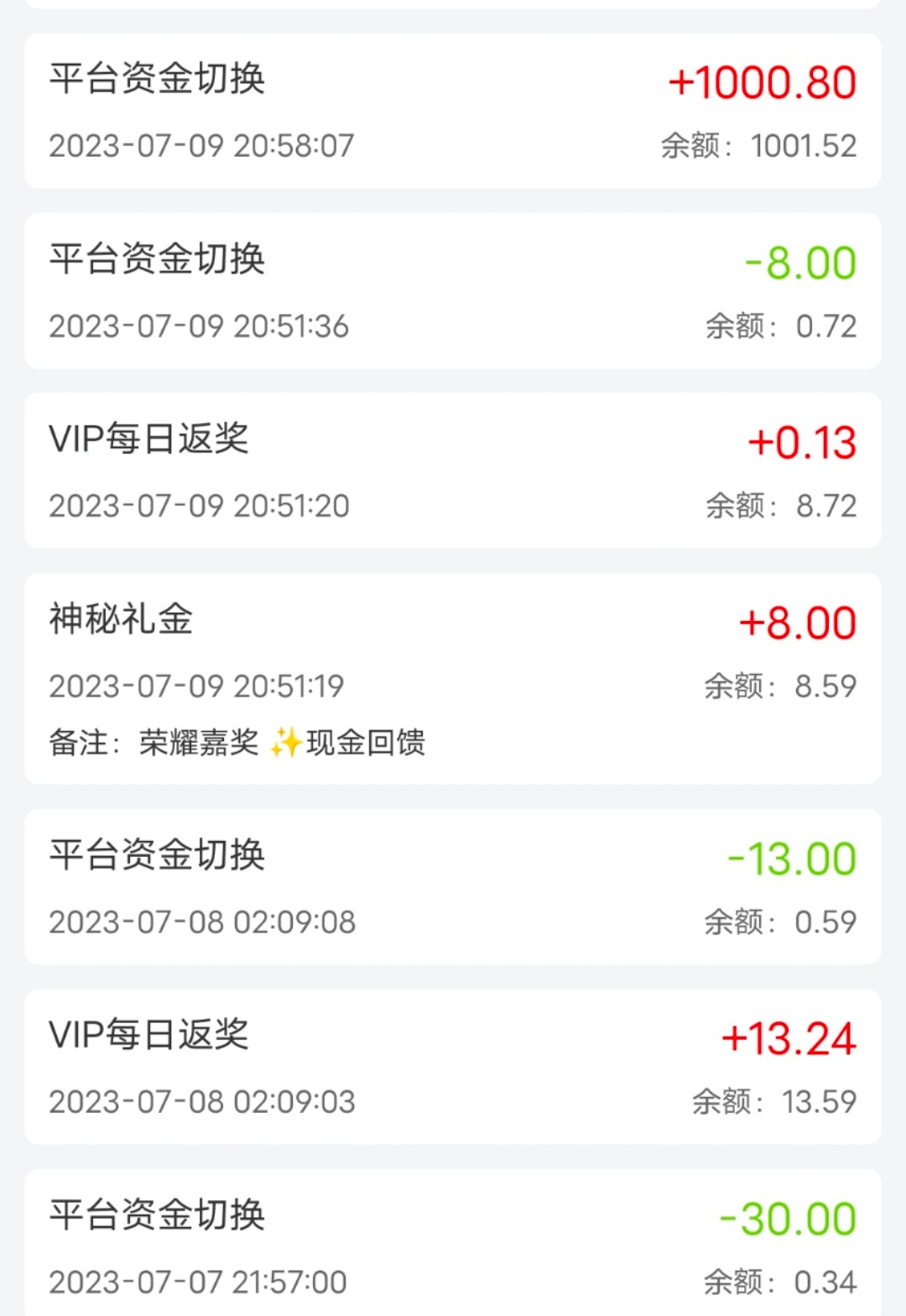Open the -13.00 平台资金切换 record
This screenshot has width=906, height=1316.
pos(453,886)
